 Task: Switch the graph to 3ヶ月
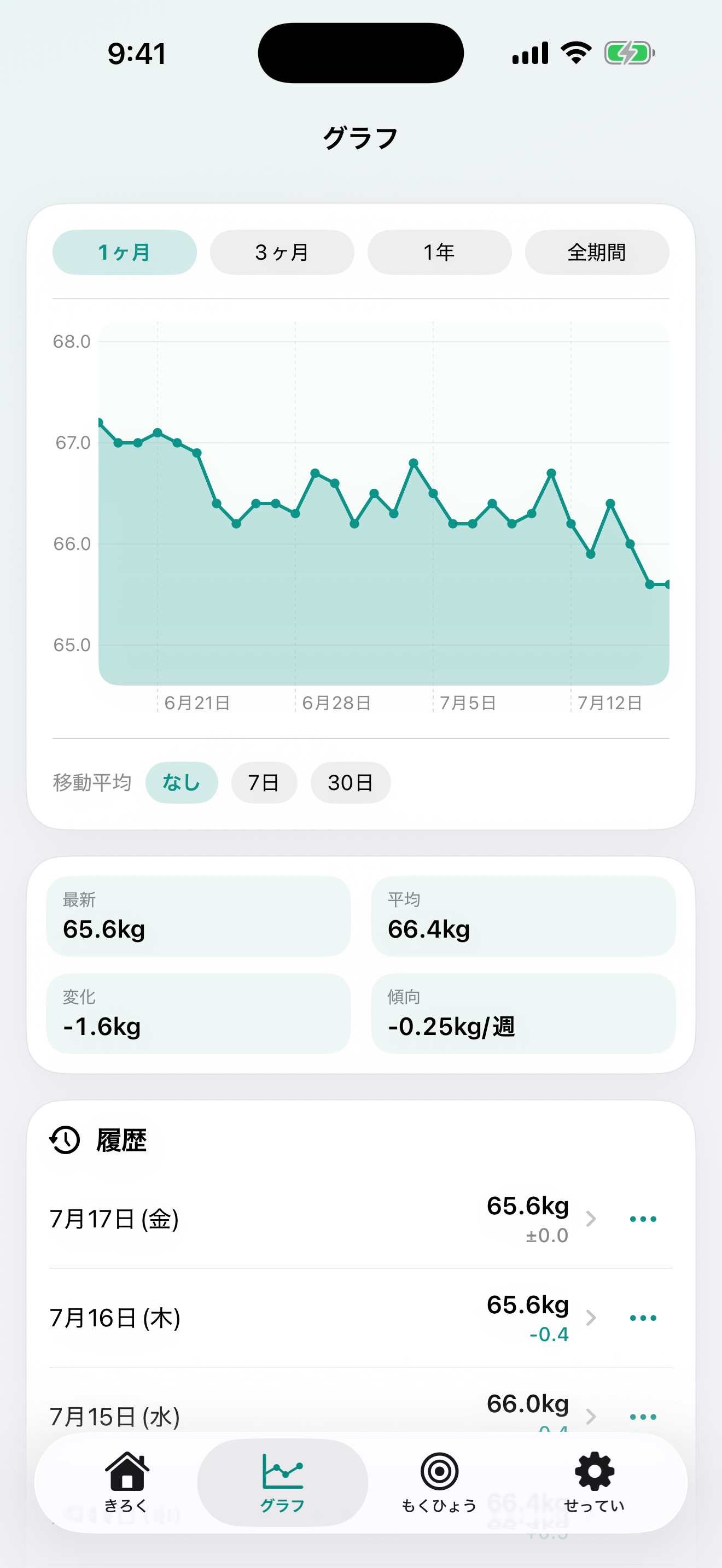282,252
